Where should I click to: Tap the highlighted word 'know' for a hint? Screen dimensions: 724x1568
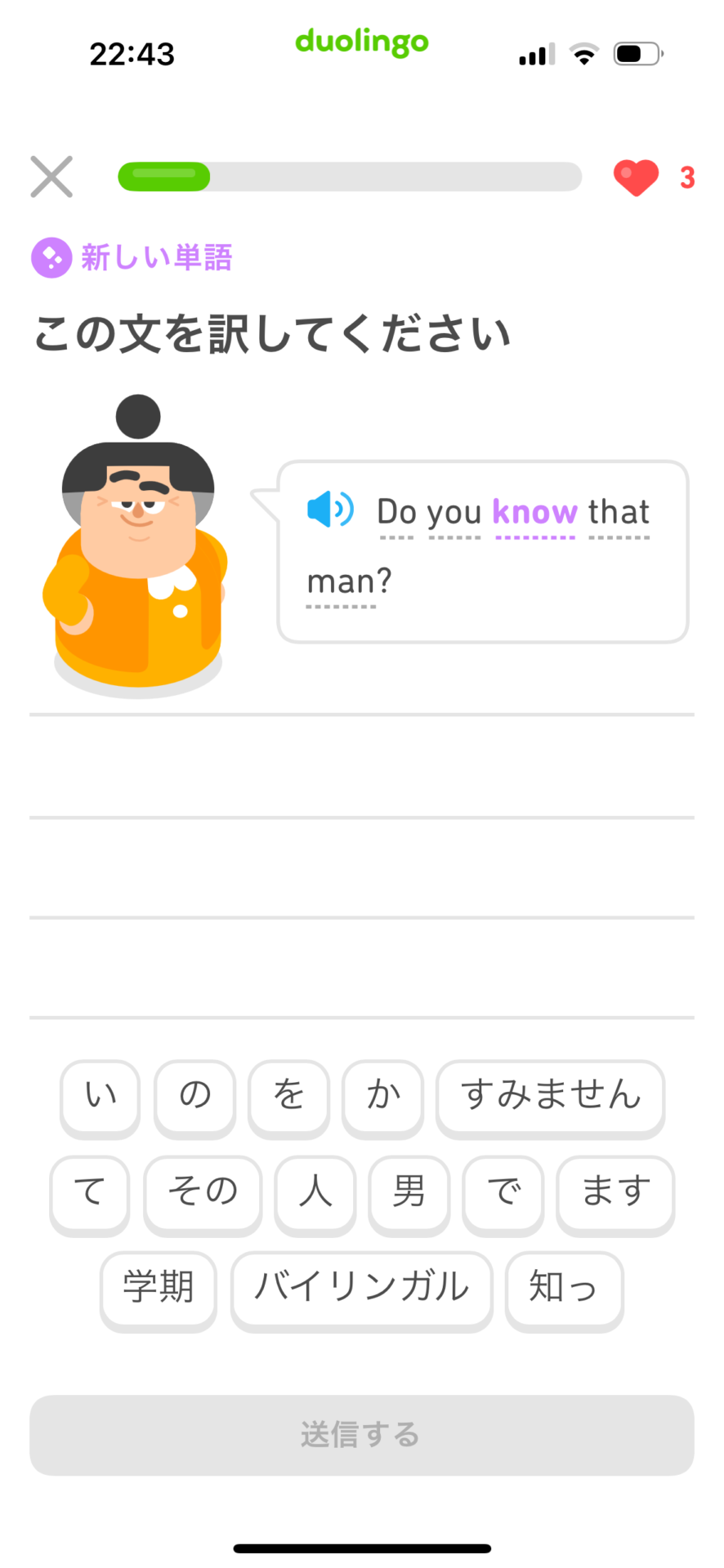pyautogui.click(x=534, y=512)
